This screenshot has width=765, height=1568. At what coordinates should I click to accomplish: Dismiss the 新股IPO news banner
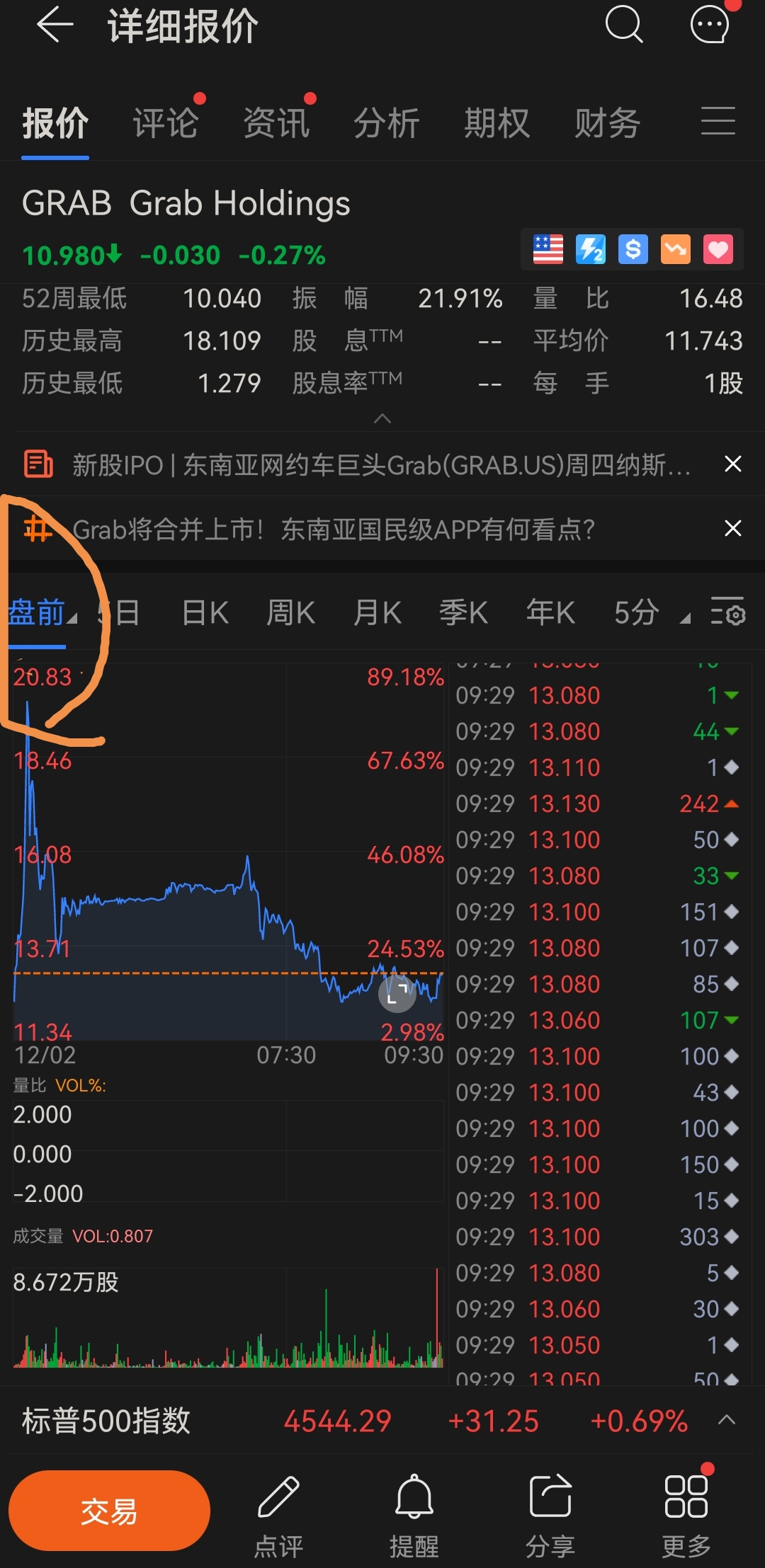click(733, 464)
